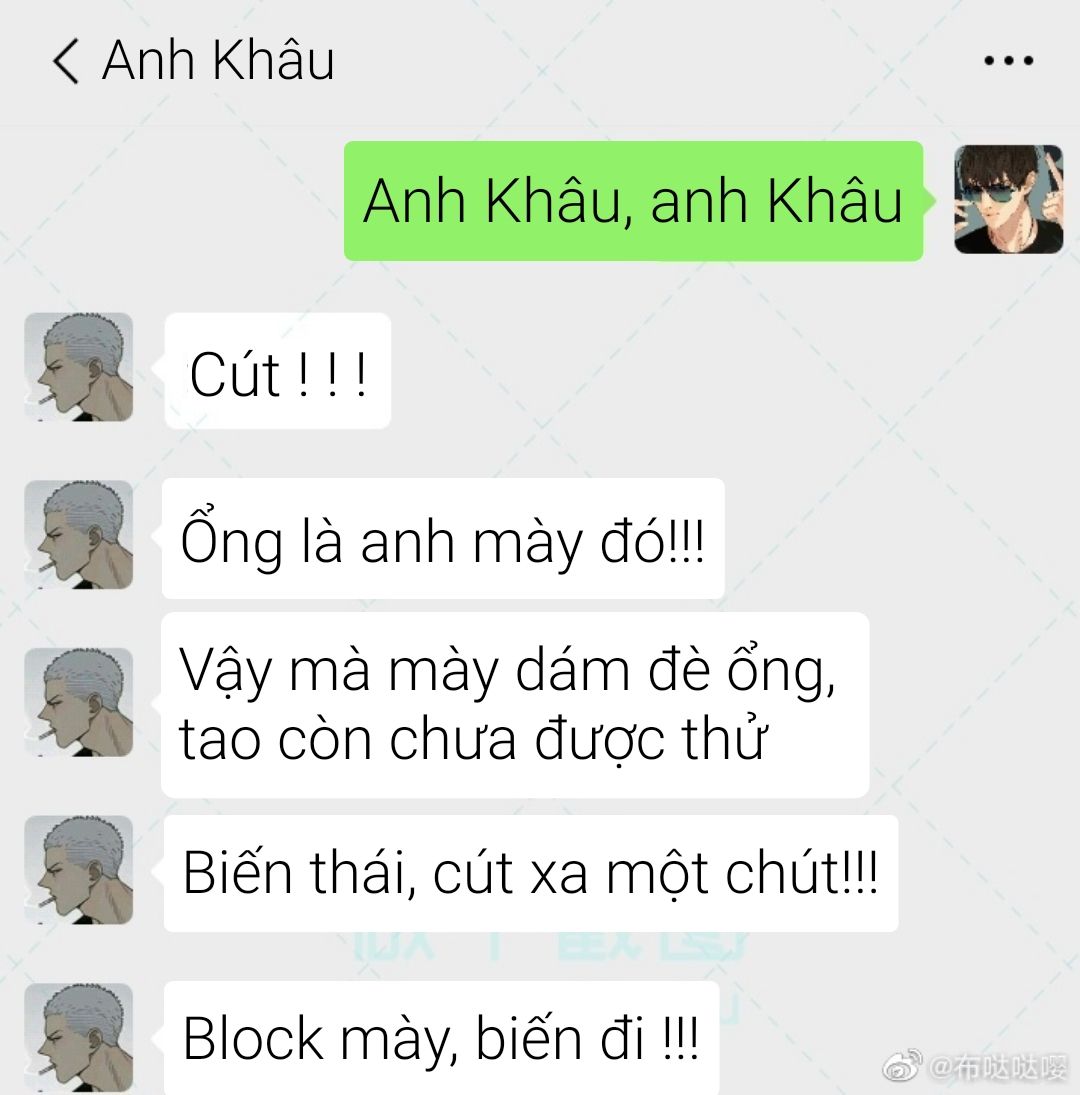View the sunglasses avatar beside the green message

pyautogui.click(x=1008, y=199)
